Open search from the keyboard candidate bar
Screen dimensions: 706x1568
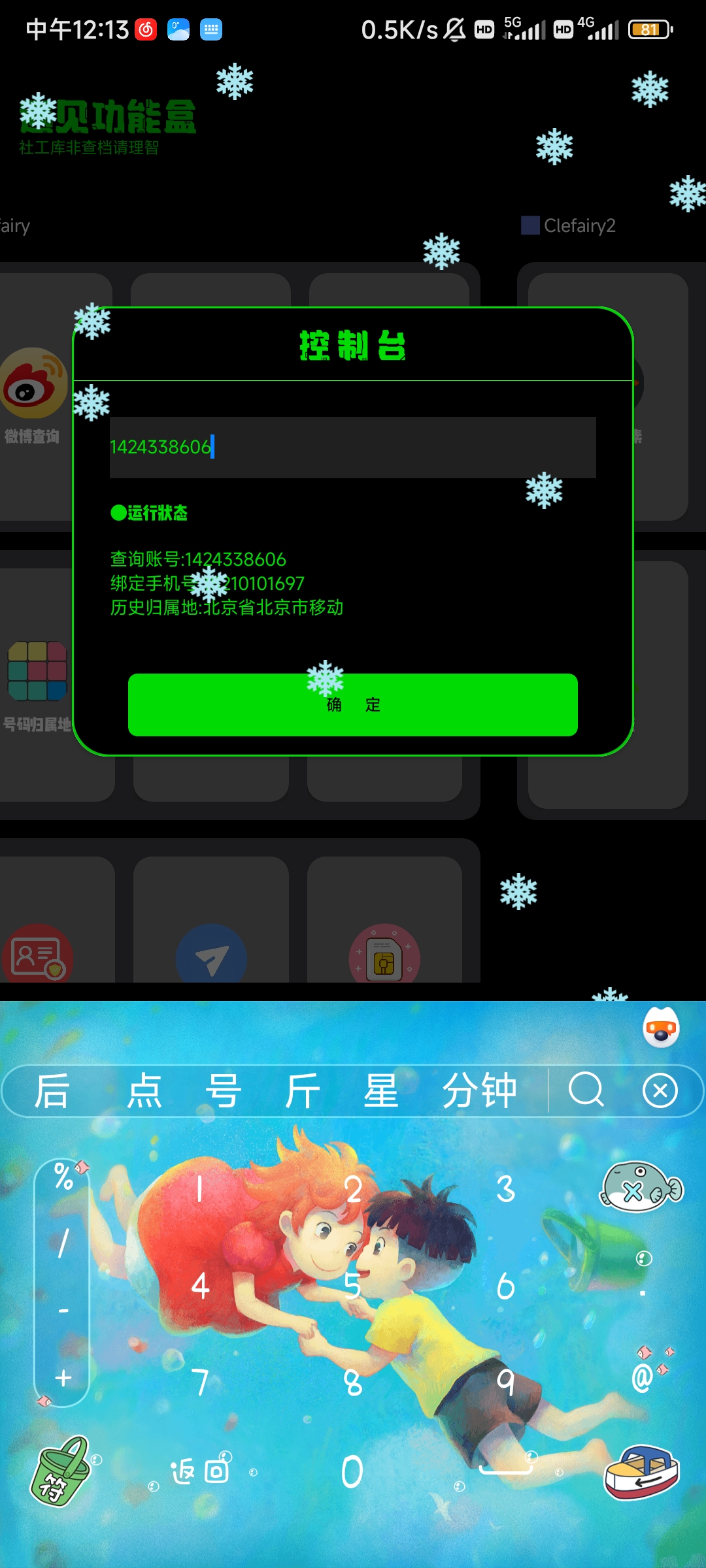(586, 1090)
